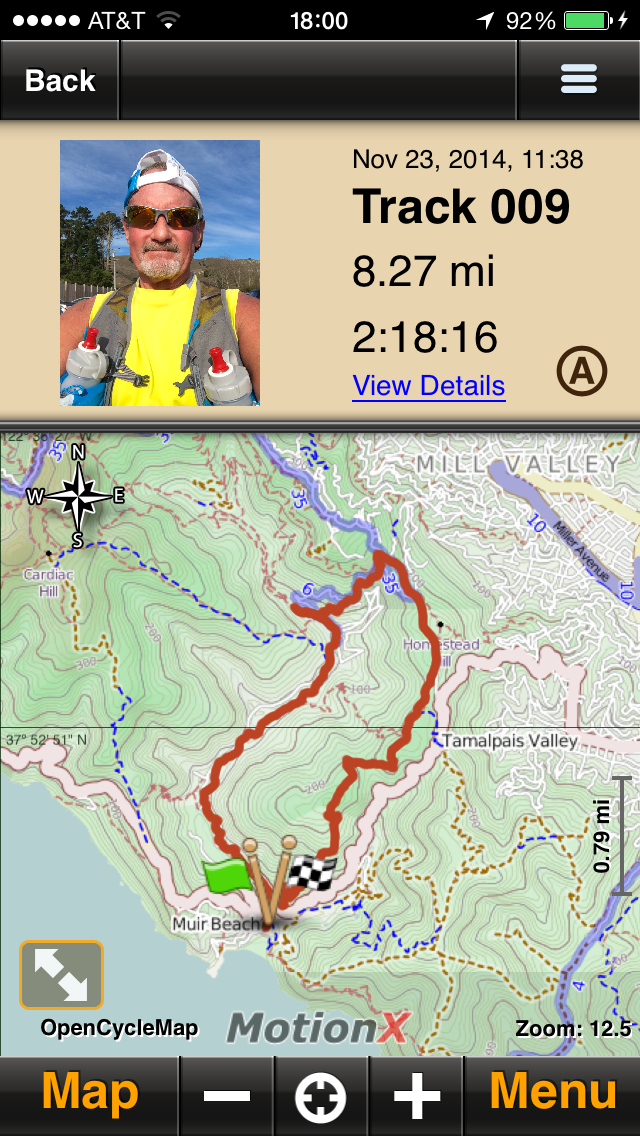Open the Map button
The width and height of the screenshot is (640, 1136).
coord(90,1094)
